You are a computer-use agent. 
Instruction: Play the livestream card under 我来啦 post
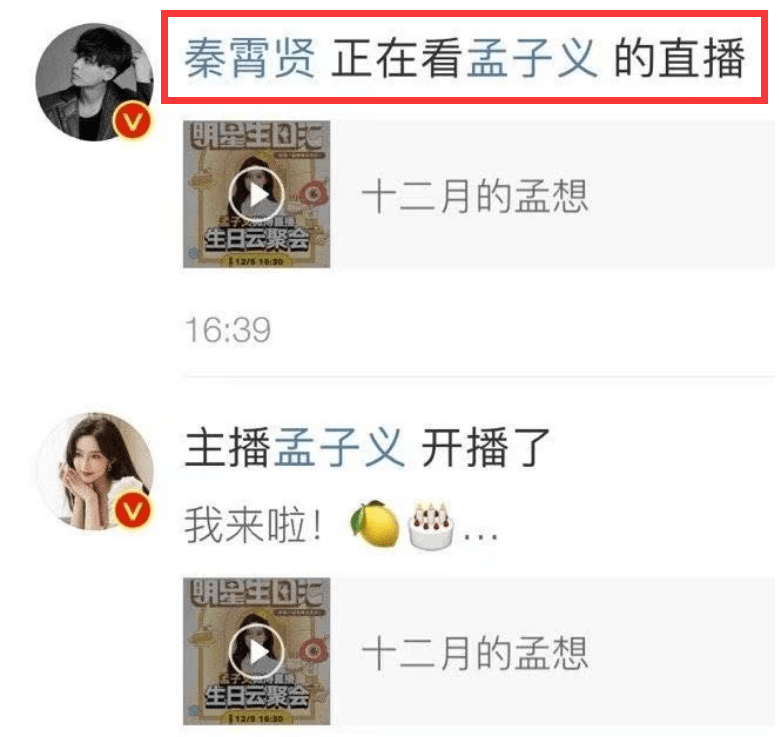(257, 652)
